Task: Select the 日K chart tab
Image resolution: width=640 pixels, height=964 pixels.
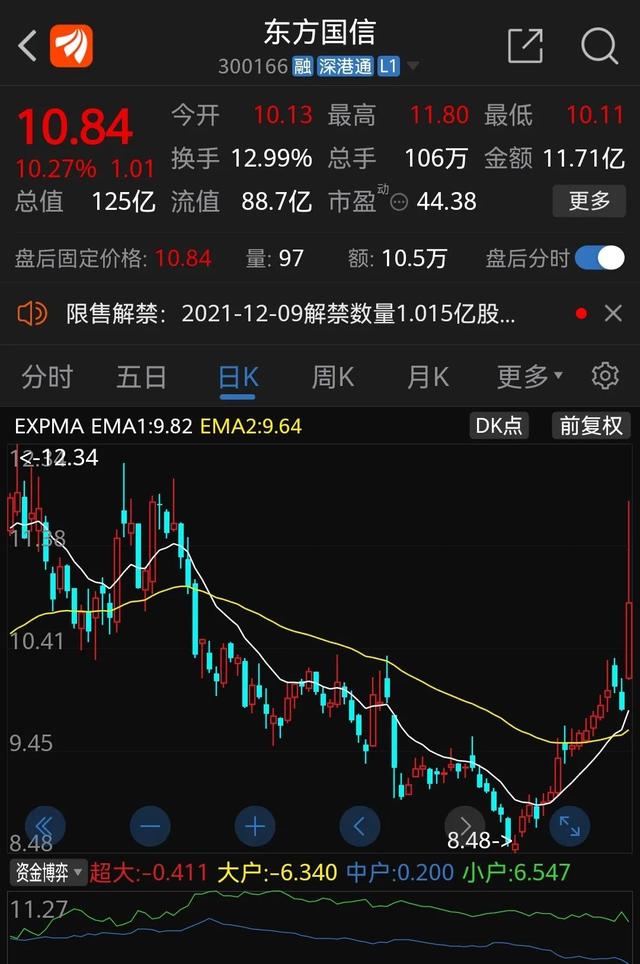Action: tap(238, 377)
